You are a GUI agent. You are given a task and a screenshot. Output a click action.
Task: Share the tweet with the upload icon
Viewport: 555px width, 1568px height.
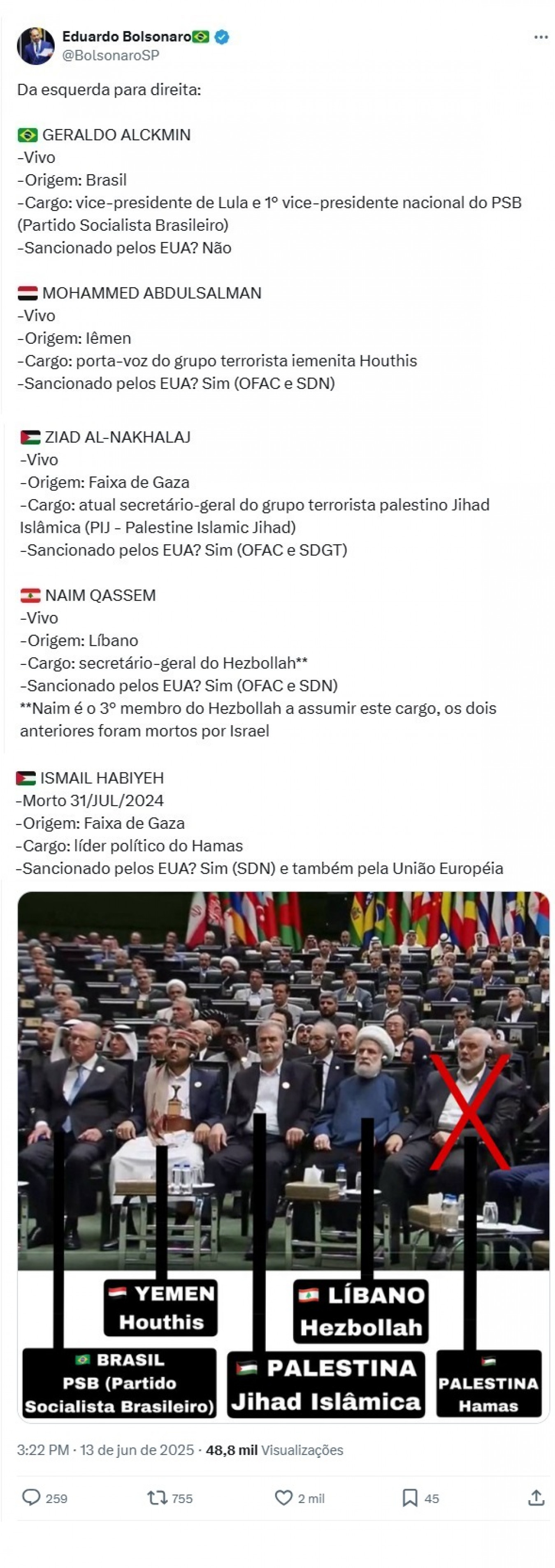(536, 1497)
